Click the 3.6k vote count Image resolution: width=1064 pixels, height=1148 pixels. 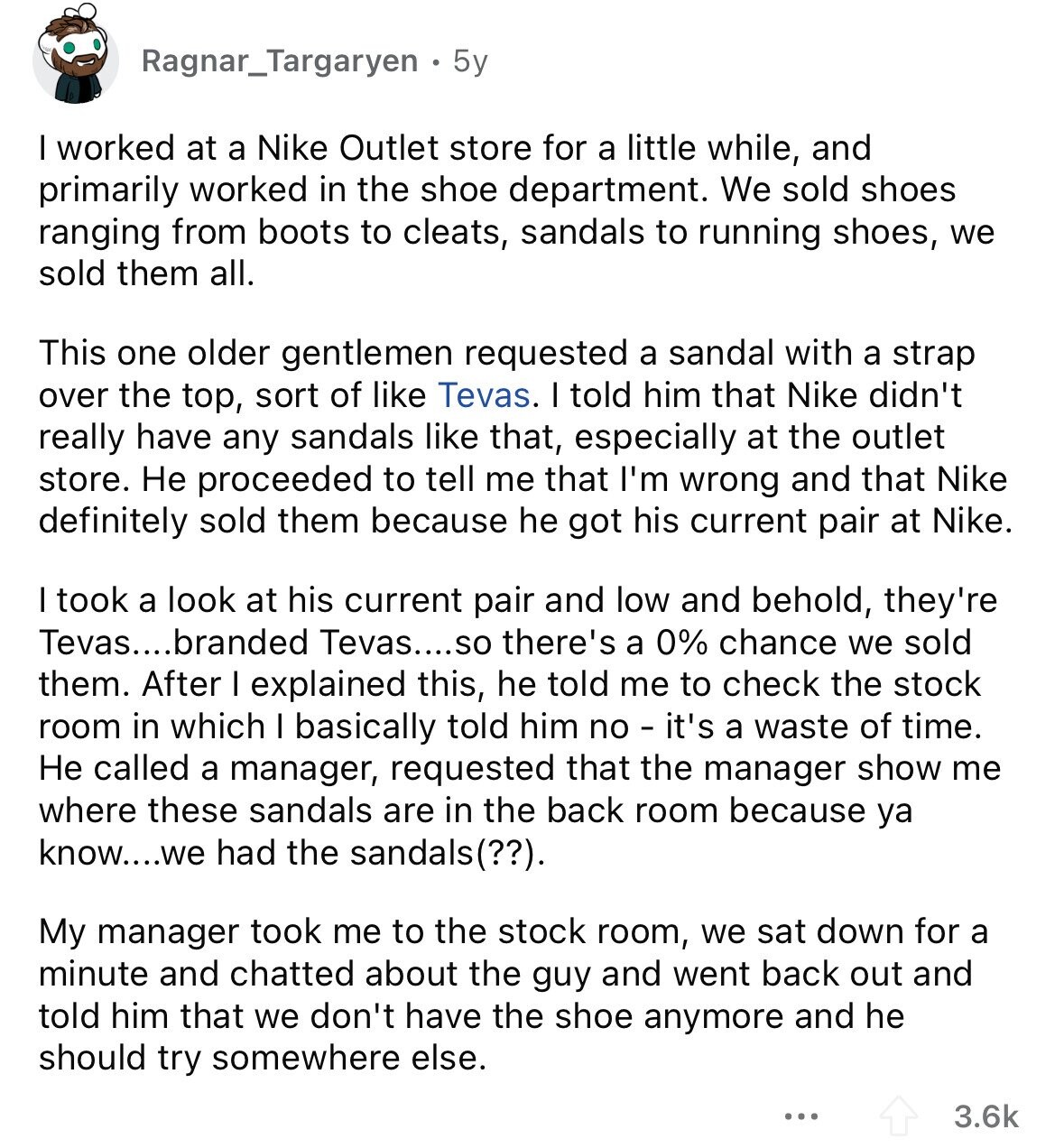(x=985, y=1116)
